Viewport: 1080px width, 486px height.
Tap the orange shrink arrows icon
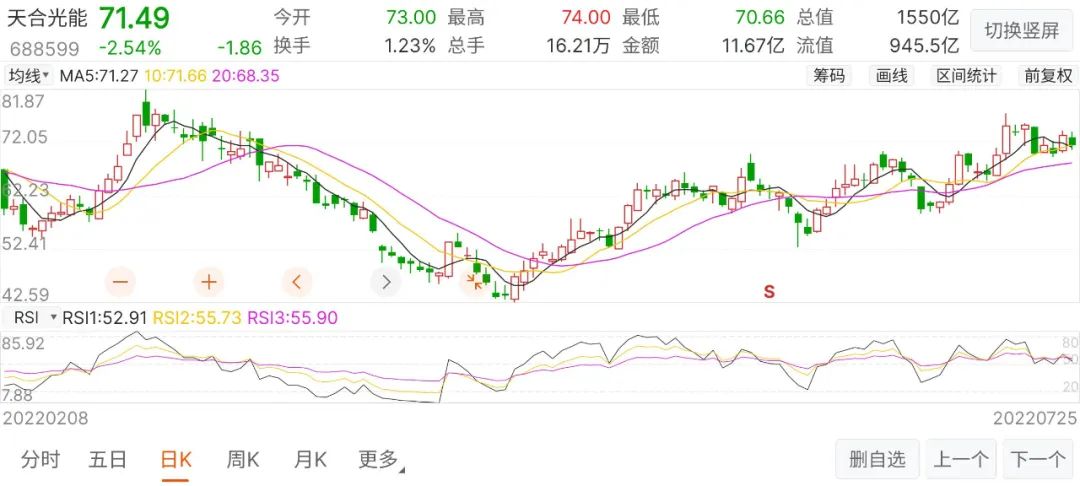[x=473, y=281]
